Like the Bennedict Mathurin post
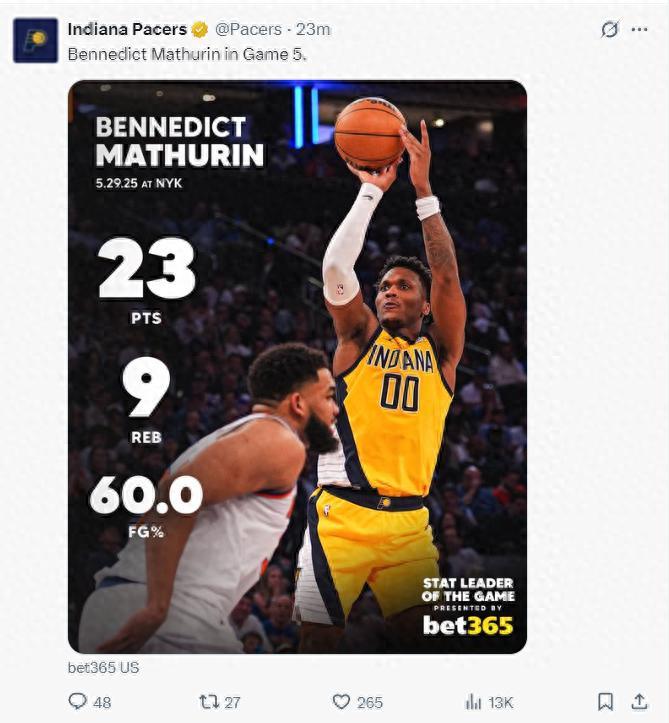The height and width of the screenshot is (723, 669). (x=341, y=702)
